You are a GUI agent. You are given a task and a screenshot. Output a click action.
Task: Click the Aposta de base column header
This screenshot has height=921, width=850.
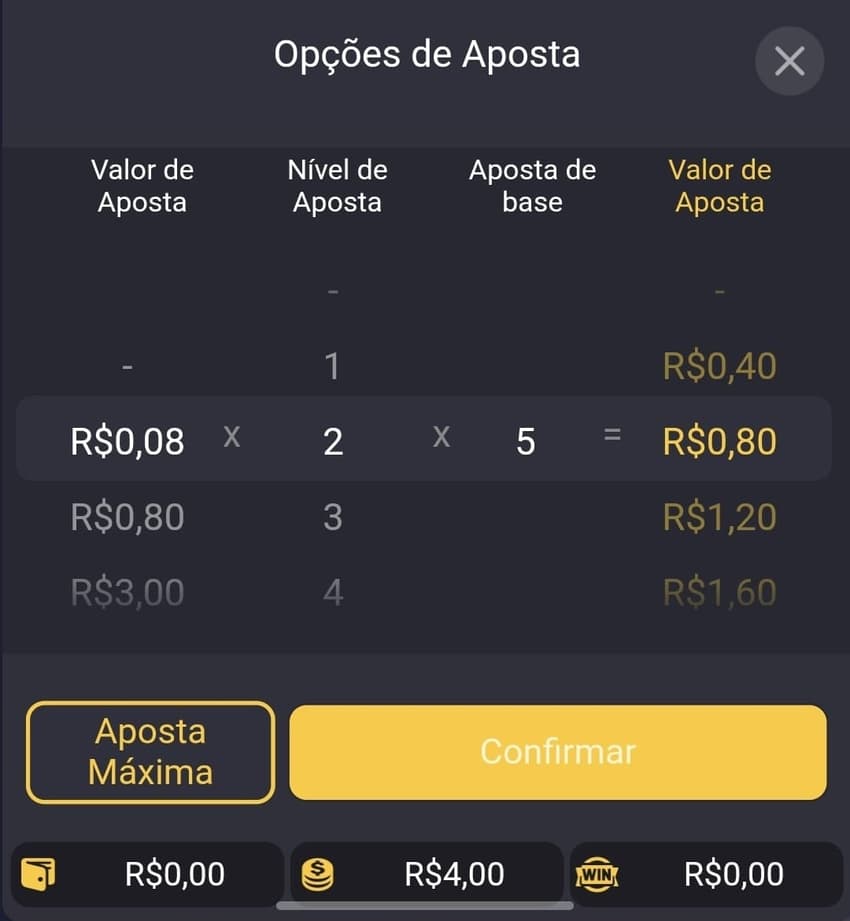click(532, 186)
